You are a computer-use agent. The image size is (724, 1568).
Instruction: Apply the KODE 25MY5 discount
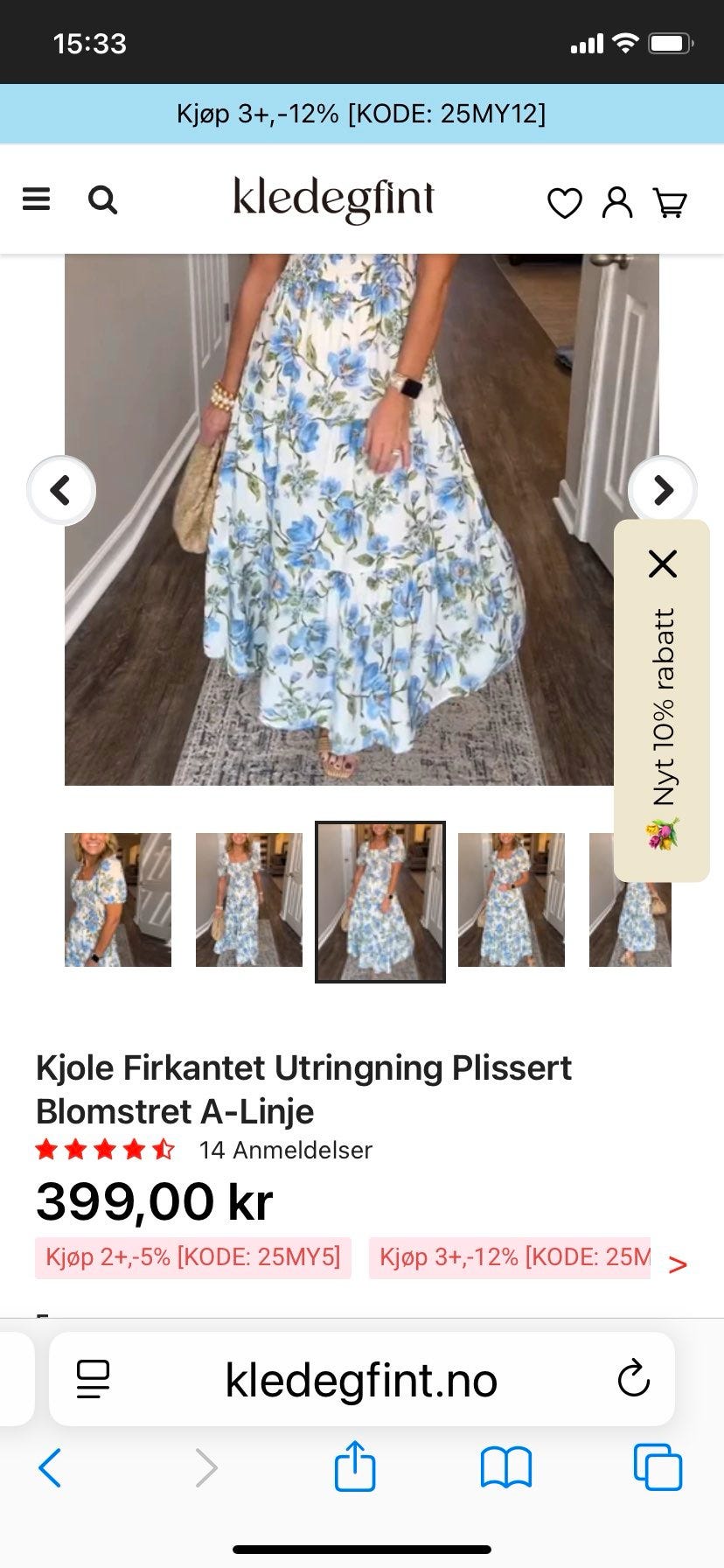tap(191, 1258)
